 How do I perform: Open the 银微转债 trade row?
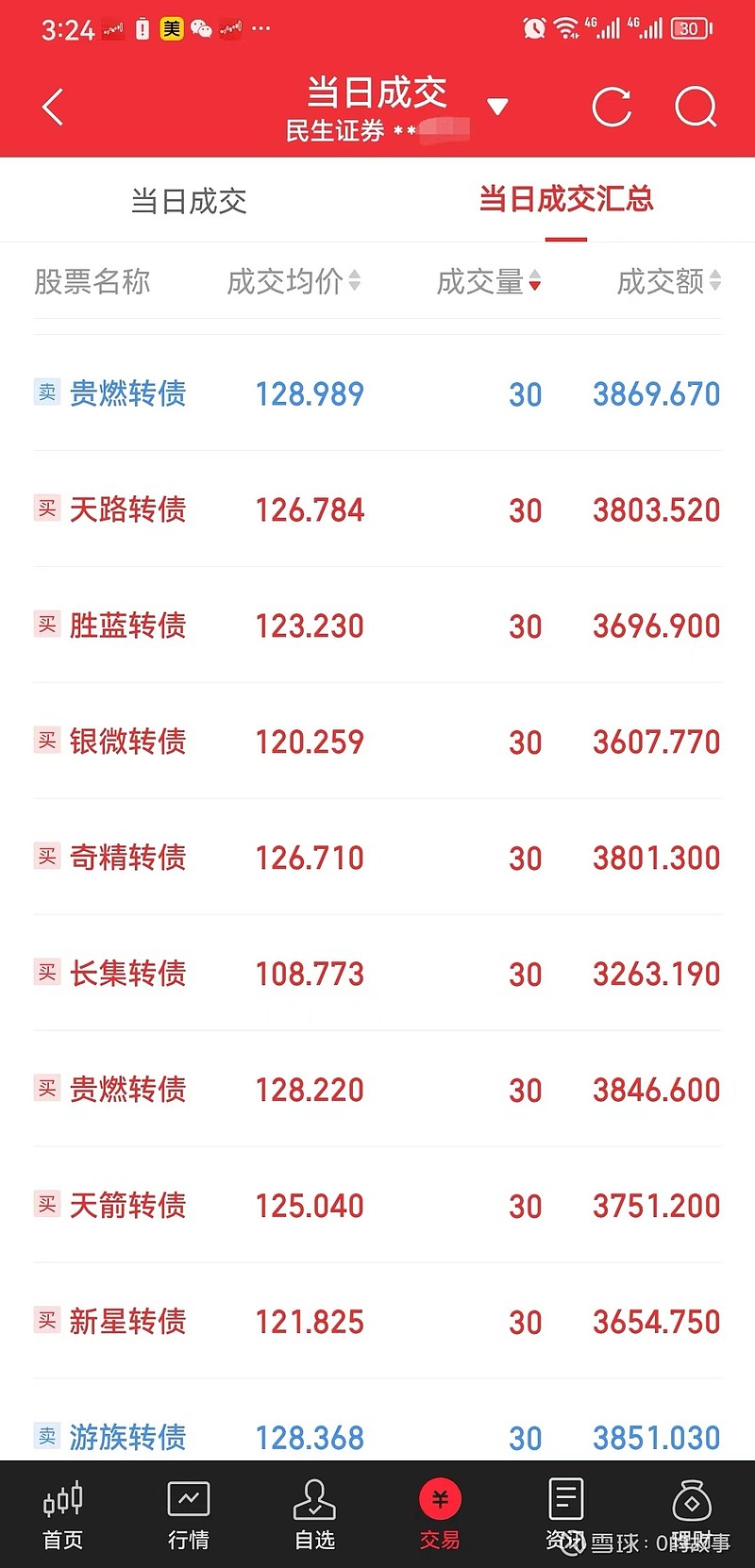pos(377,742)
